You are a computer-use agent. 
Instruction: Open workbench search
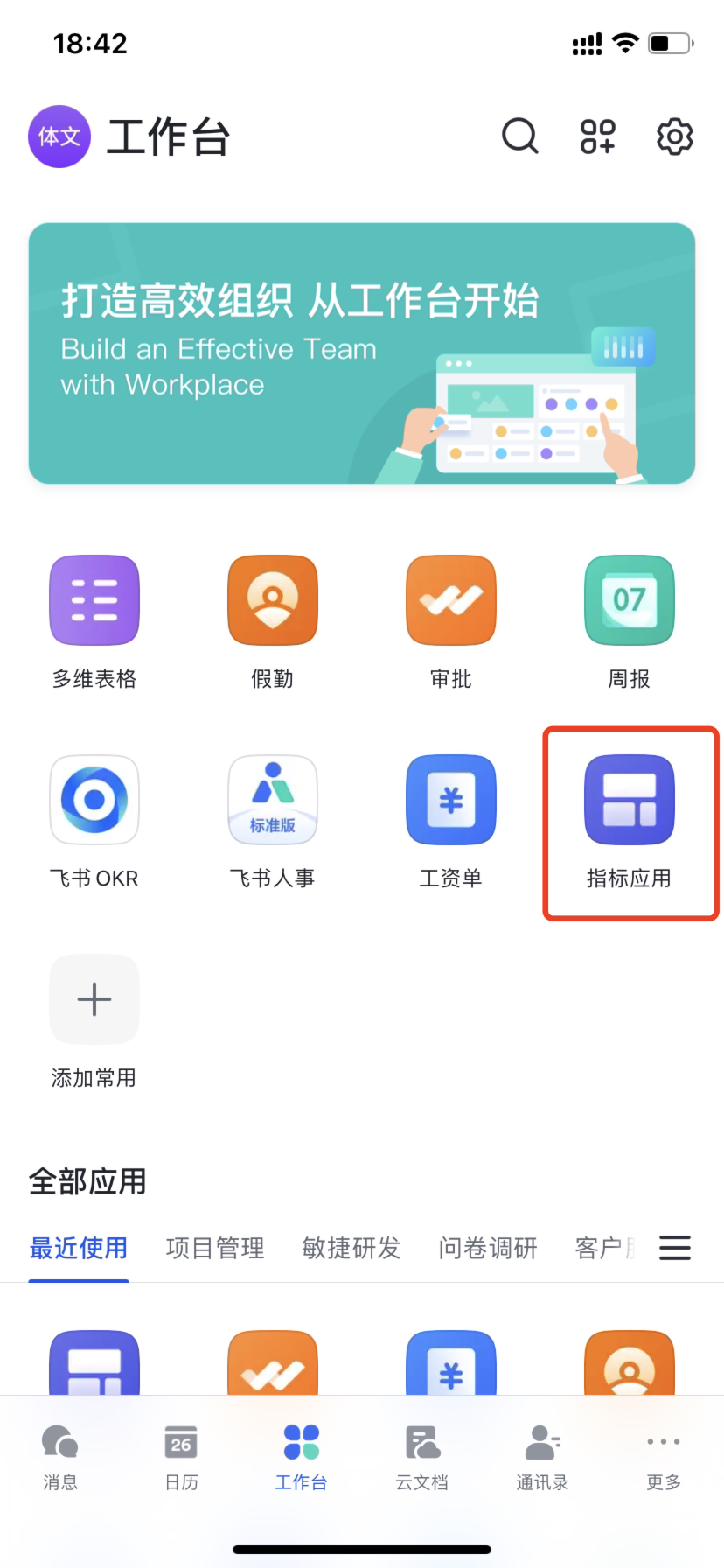tap(519, 137)
